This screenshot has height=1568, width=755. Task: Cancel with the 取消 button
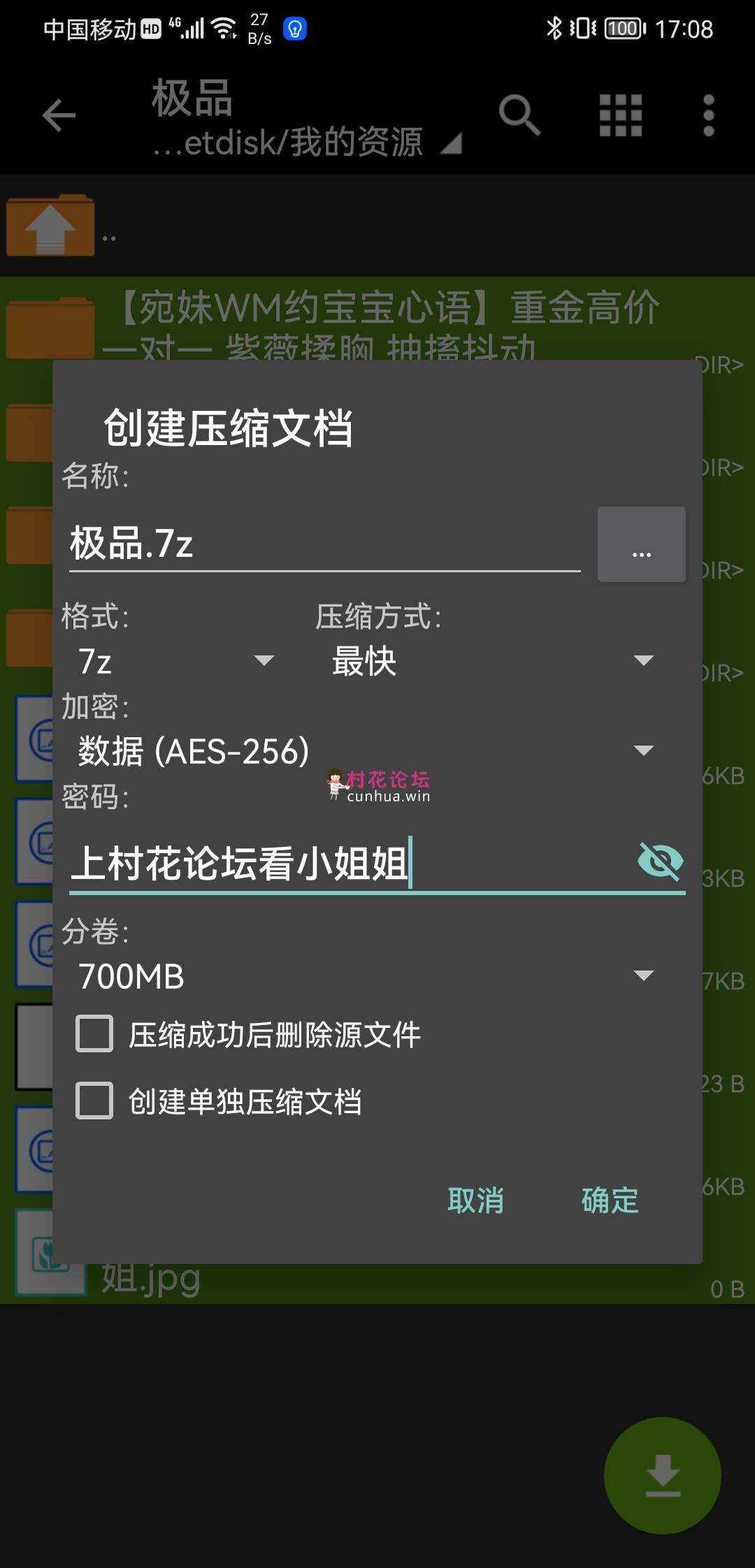coord(475,1200)
